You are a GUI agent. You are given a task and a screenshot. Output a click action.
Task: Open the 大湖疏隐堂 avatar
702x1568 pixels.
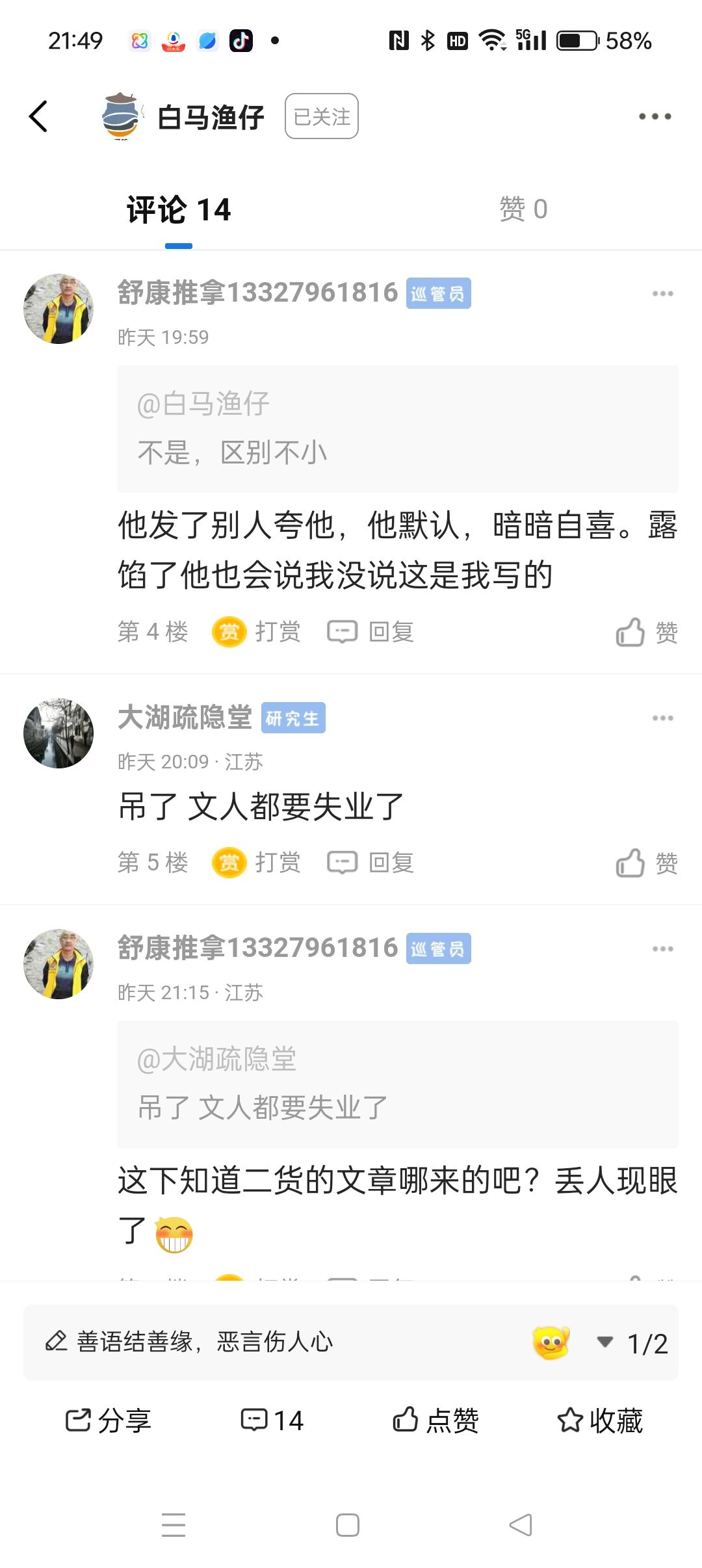tap(58, 733)
